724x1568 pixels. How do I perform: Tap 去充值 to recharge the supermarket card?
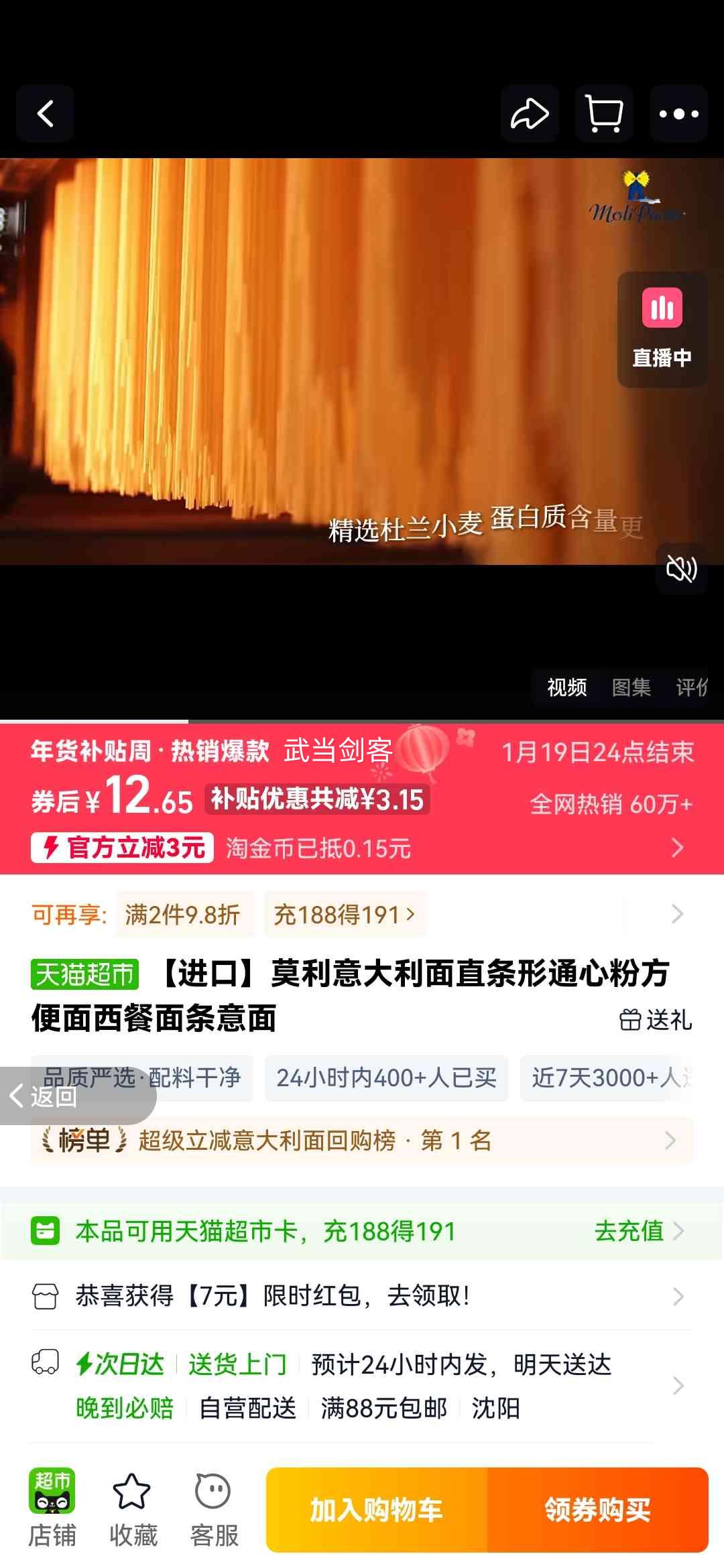tap(630, 1230)
